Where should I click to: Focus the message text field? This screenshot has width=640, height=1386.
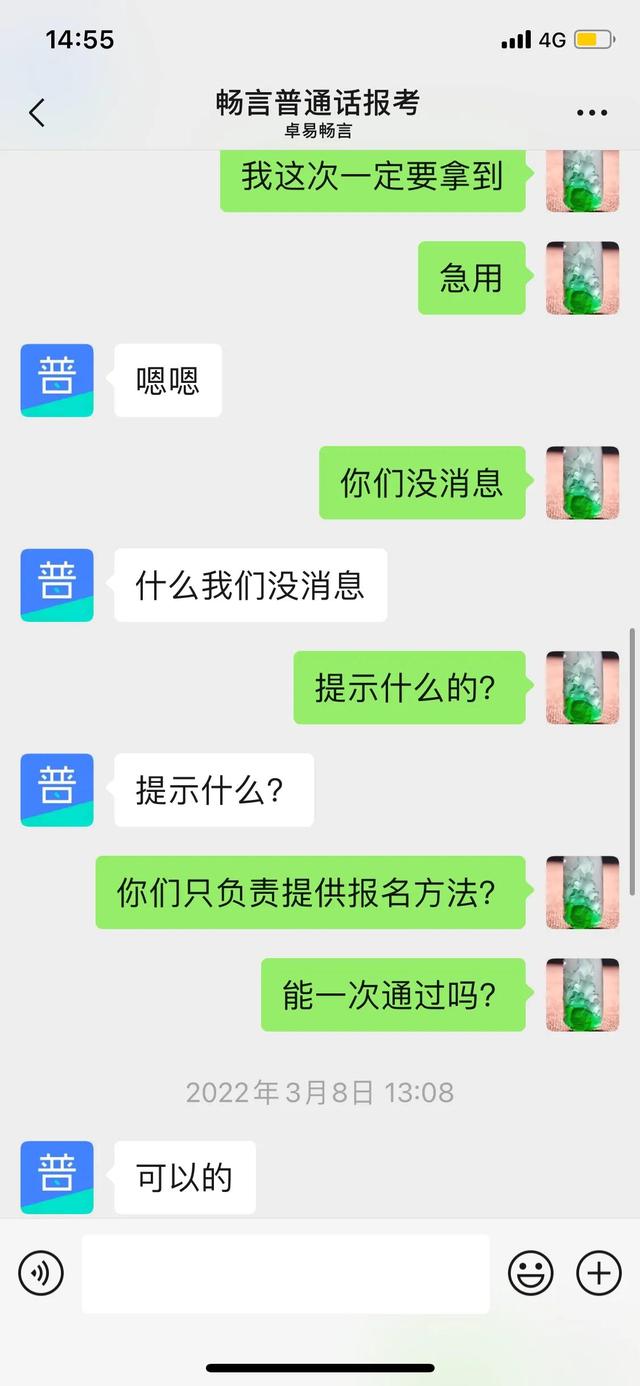tap(286, 1273)
